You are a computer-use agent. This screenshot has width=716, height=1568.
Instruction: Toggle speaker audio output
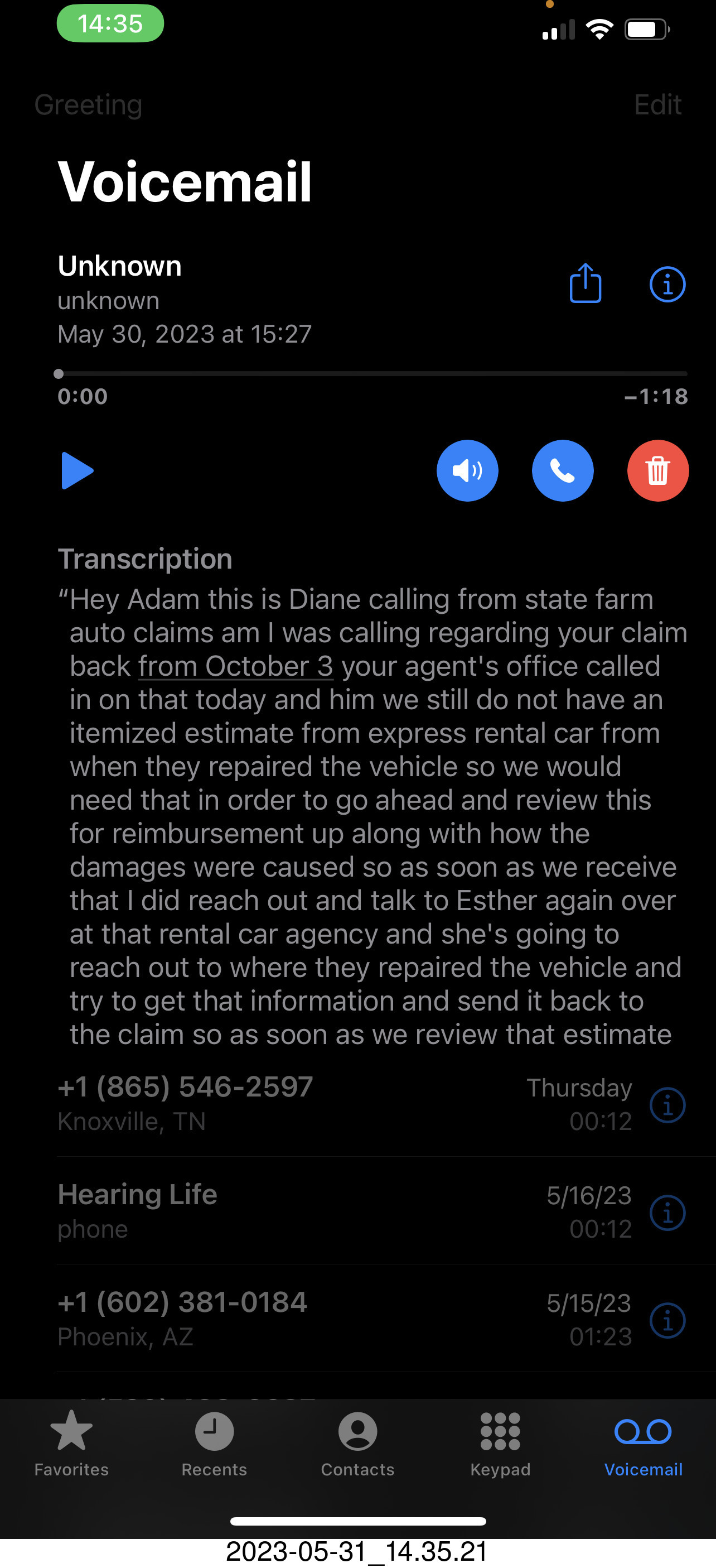tap(467, 470)
